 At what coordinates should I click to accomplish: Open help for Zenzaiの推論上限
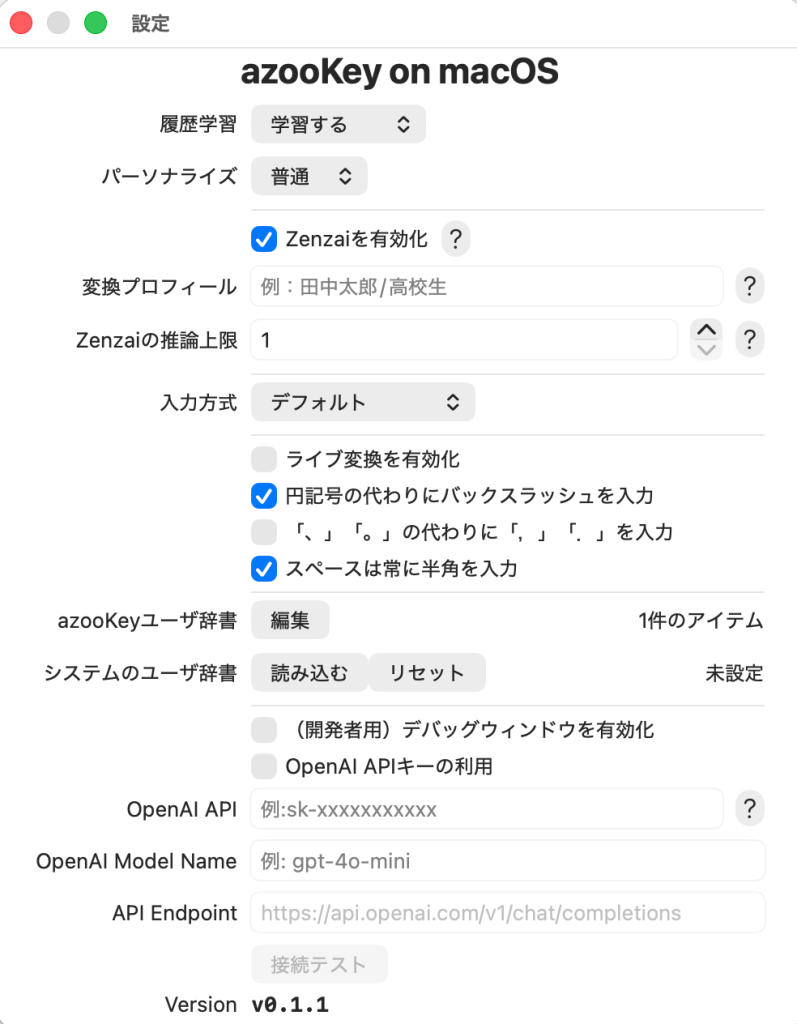750,340
